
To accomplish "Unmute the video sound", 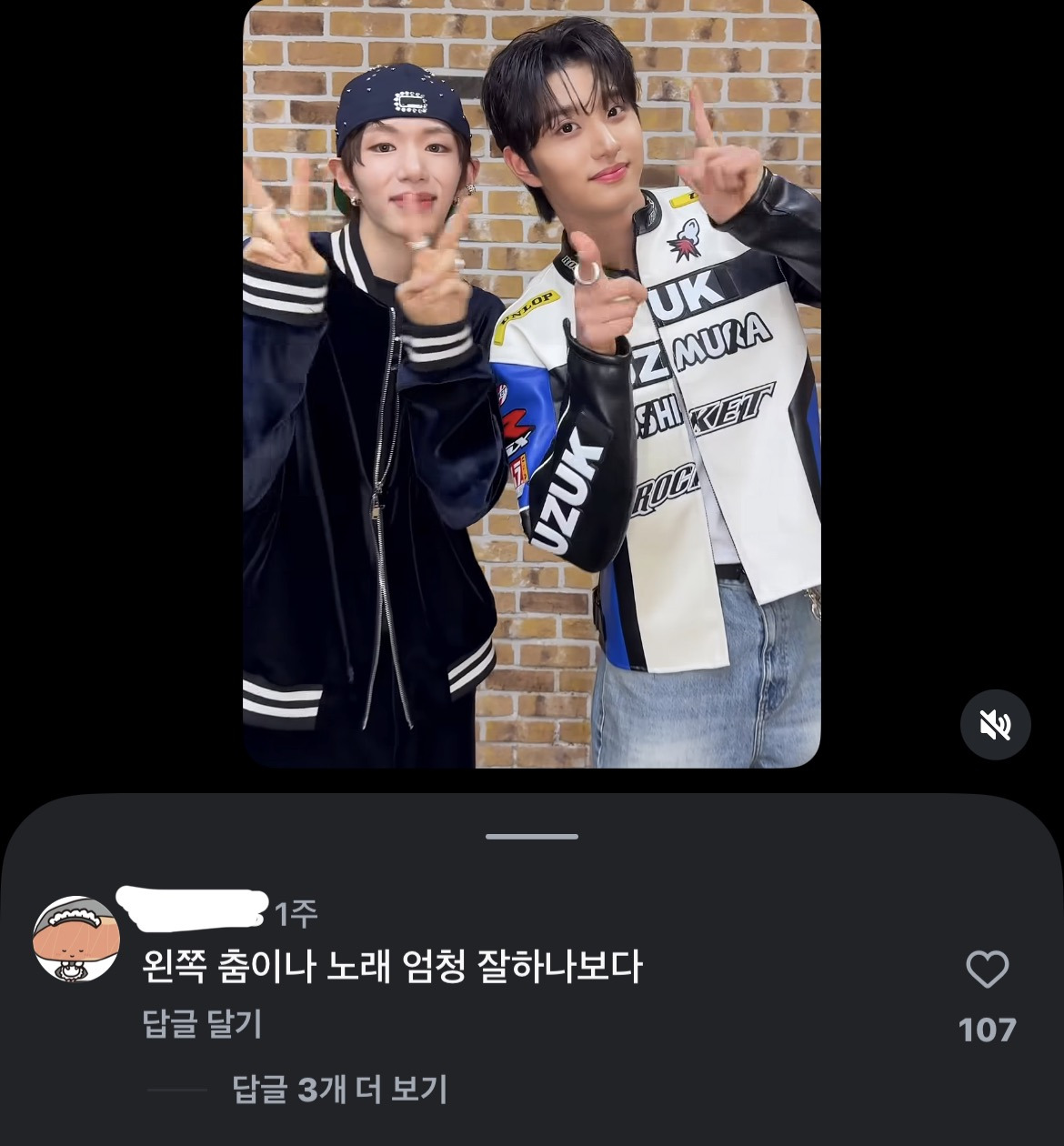I will (995, 725).
